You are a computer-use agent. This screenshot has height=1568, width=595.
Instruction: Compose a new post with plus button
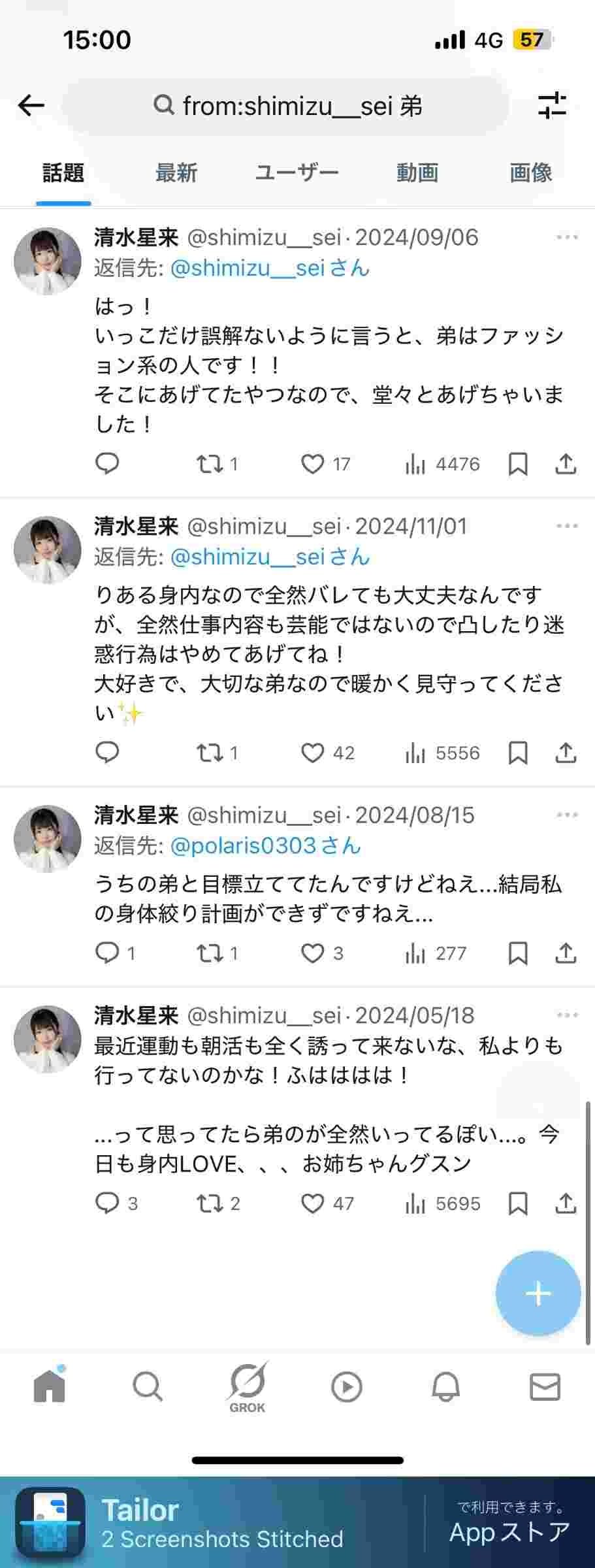[538, 1294]
